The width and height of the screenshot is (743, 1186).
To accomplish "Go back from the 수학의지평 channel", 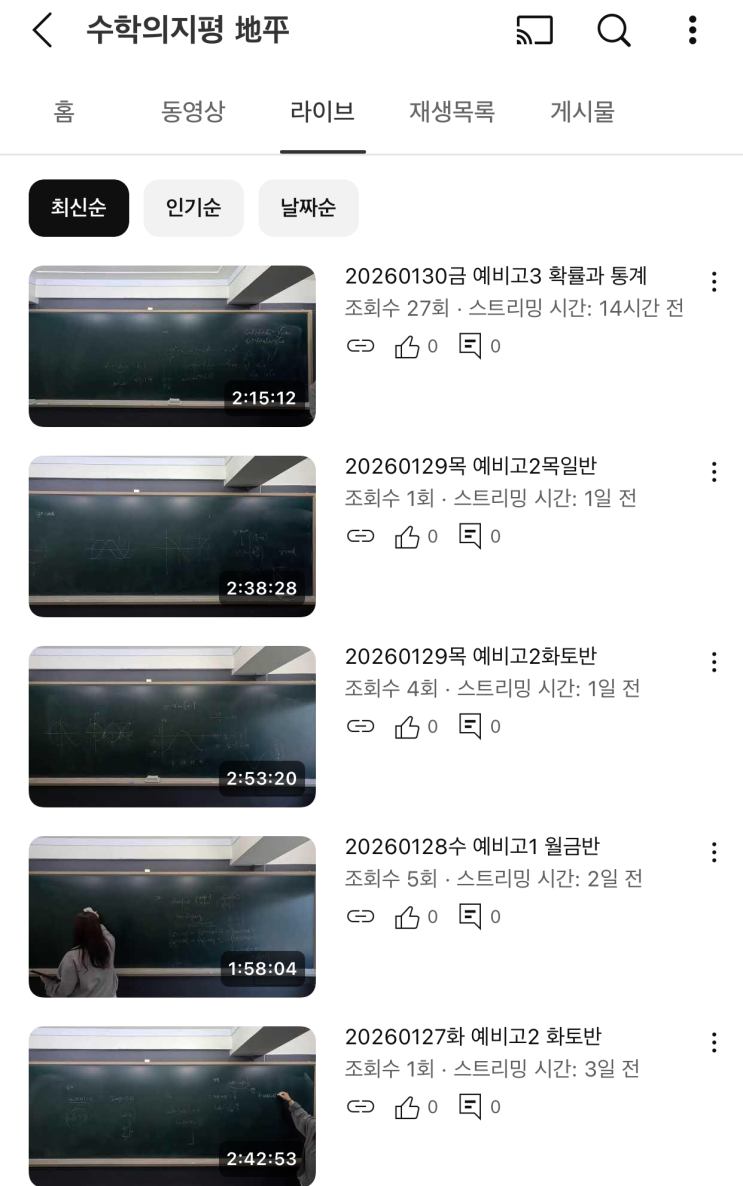I will pyautogui.click(x=42, y=31).
